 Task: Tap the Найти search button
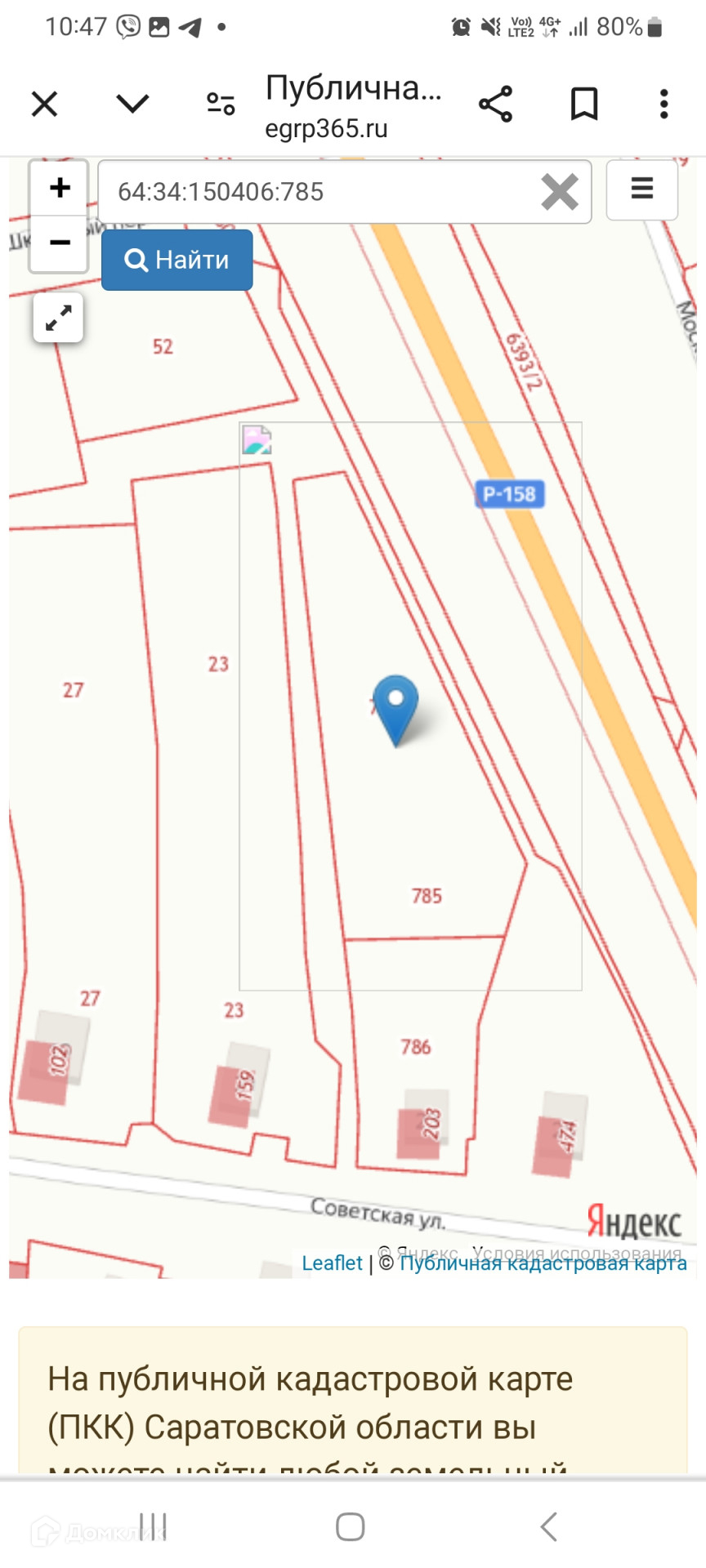pyautogui.click(x=177, y=260)
